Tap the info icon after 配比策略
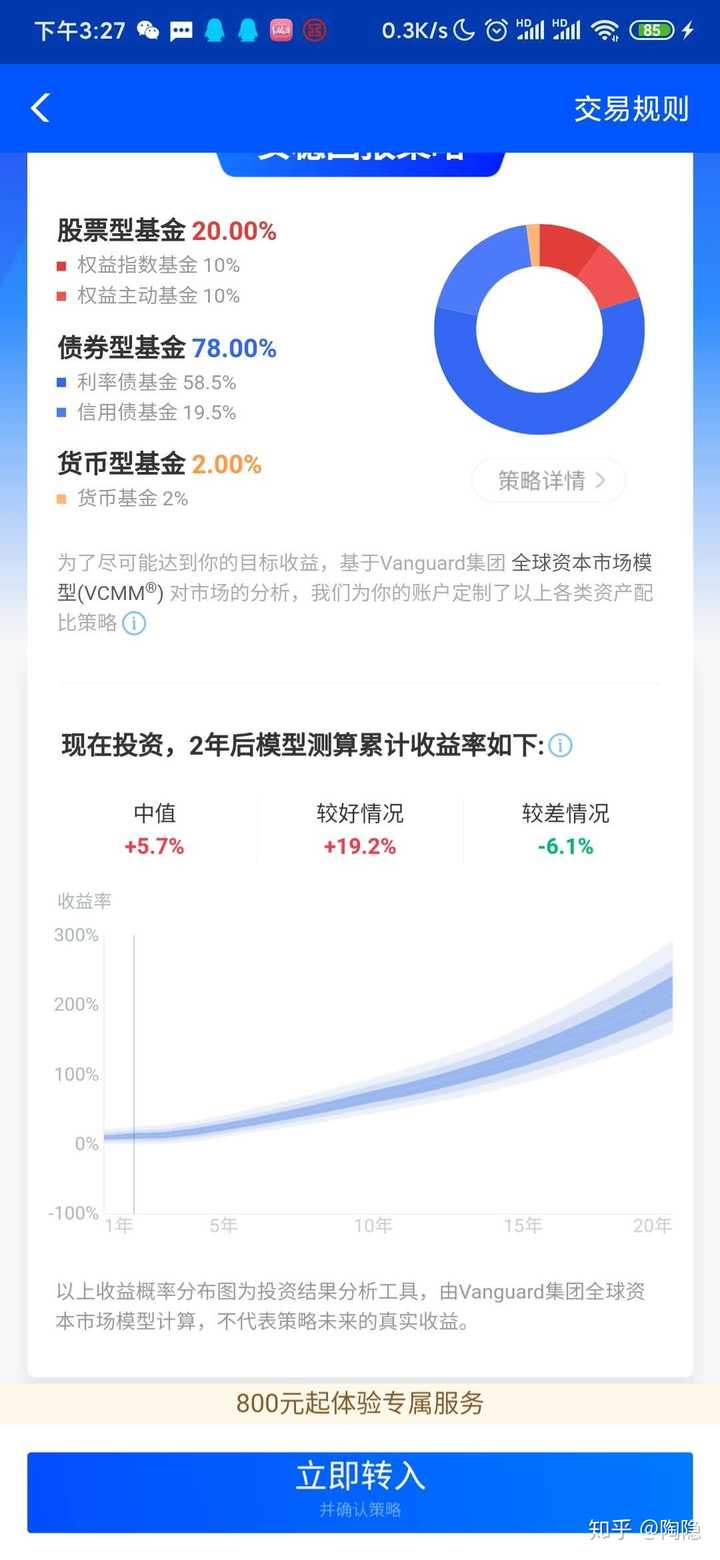 pyautogui.click(x=134, y=623)
